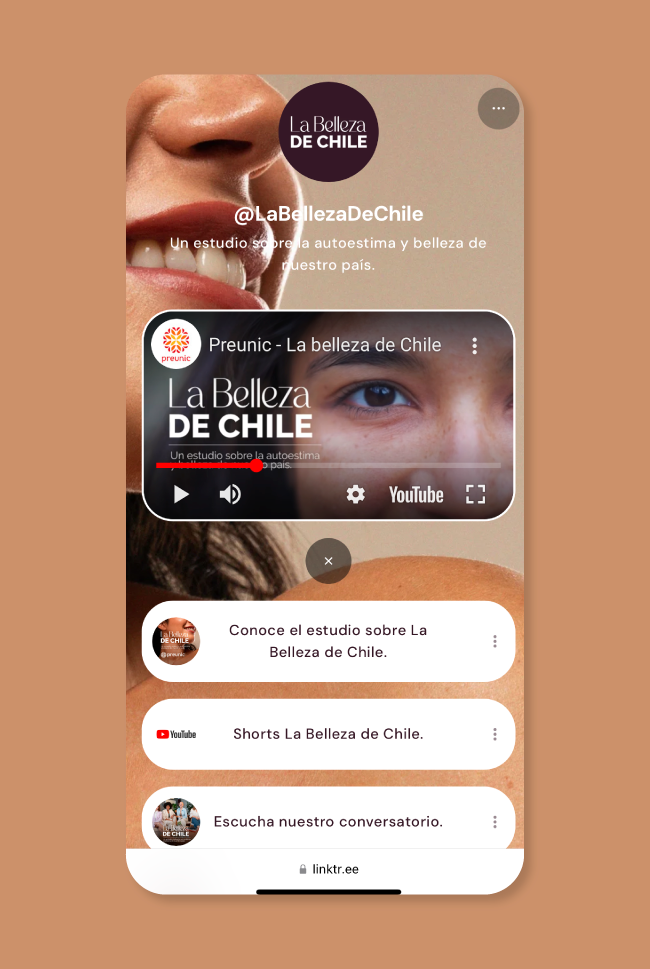This screenshot has width=650, height=969.
Task: Open more options in the video player
Action: [x=474, y=346]
